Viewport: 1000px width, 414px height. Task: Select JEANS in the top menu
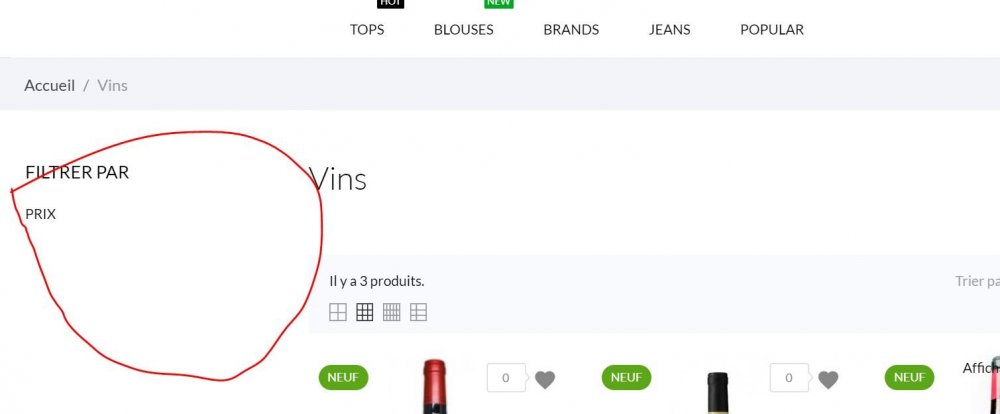[x=669, y=29]
